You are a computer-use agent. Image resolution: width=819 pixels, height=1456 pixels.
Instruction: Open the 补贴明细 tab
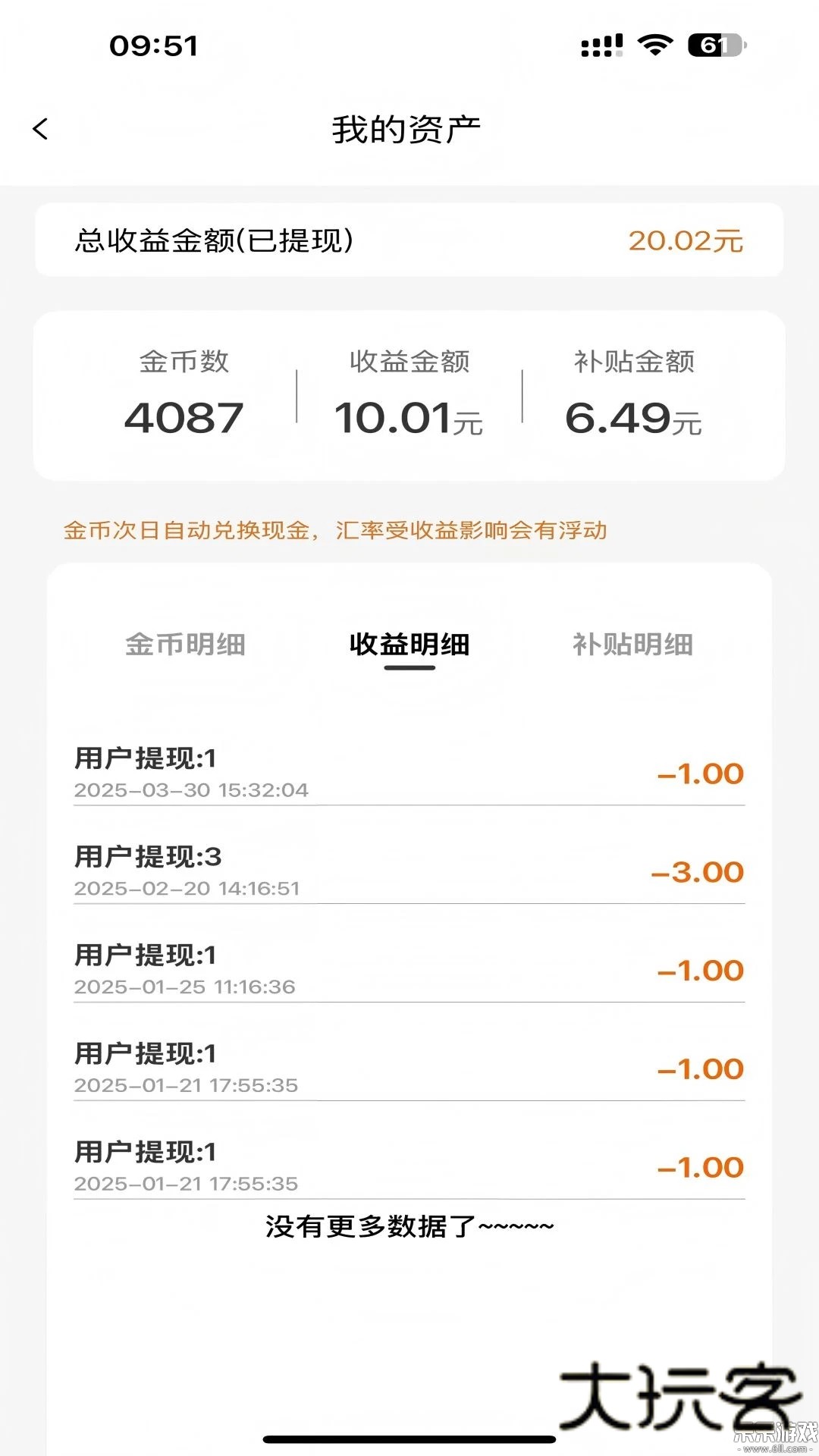(x=632, y=645)
